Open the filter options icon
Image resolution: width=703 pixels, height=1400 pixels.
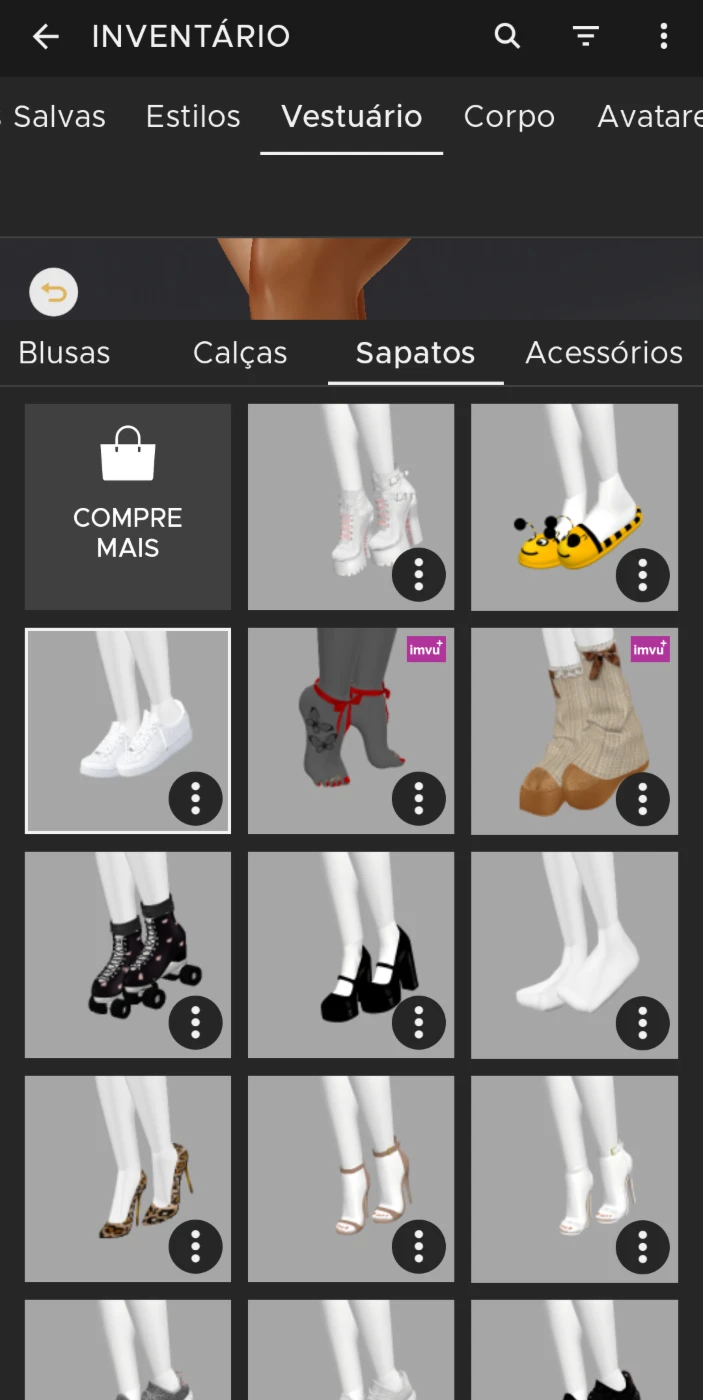[x=586, y=37]
